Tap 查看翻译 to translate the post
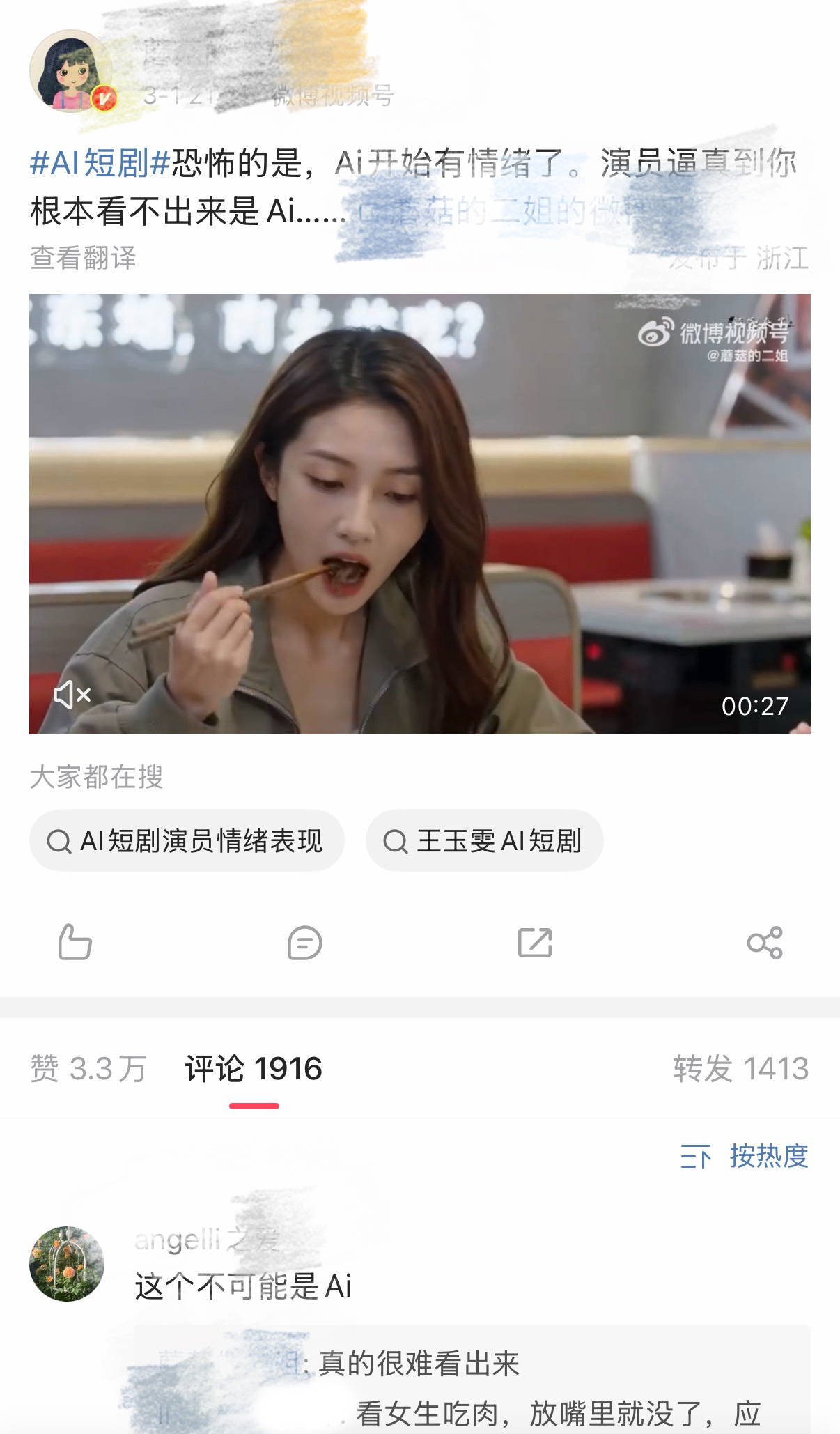Screen dimensions: 840x1434 [83, 258]
